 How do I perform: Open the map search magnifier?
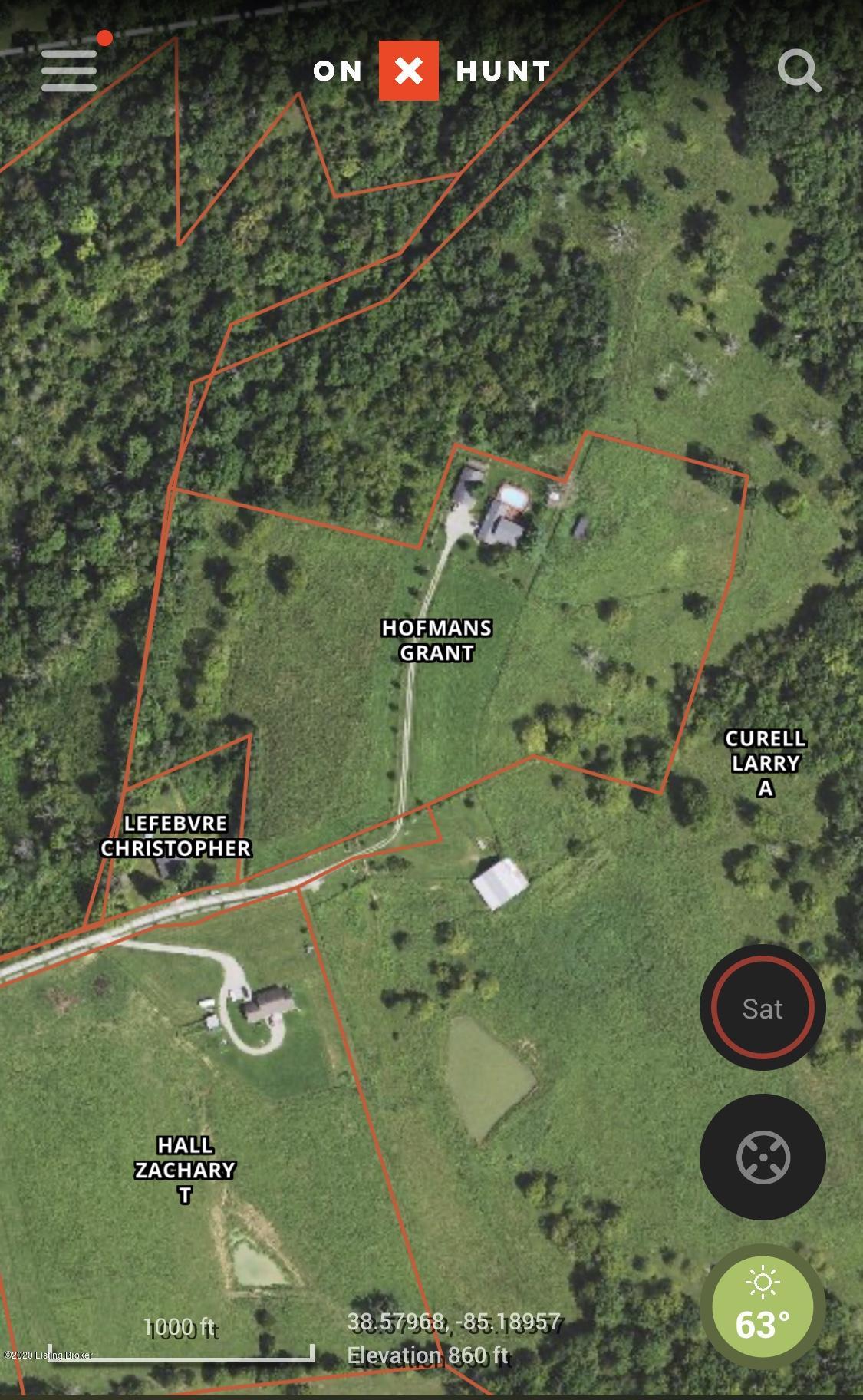pyautogui.click(x=799, y=71)
